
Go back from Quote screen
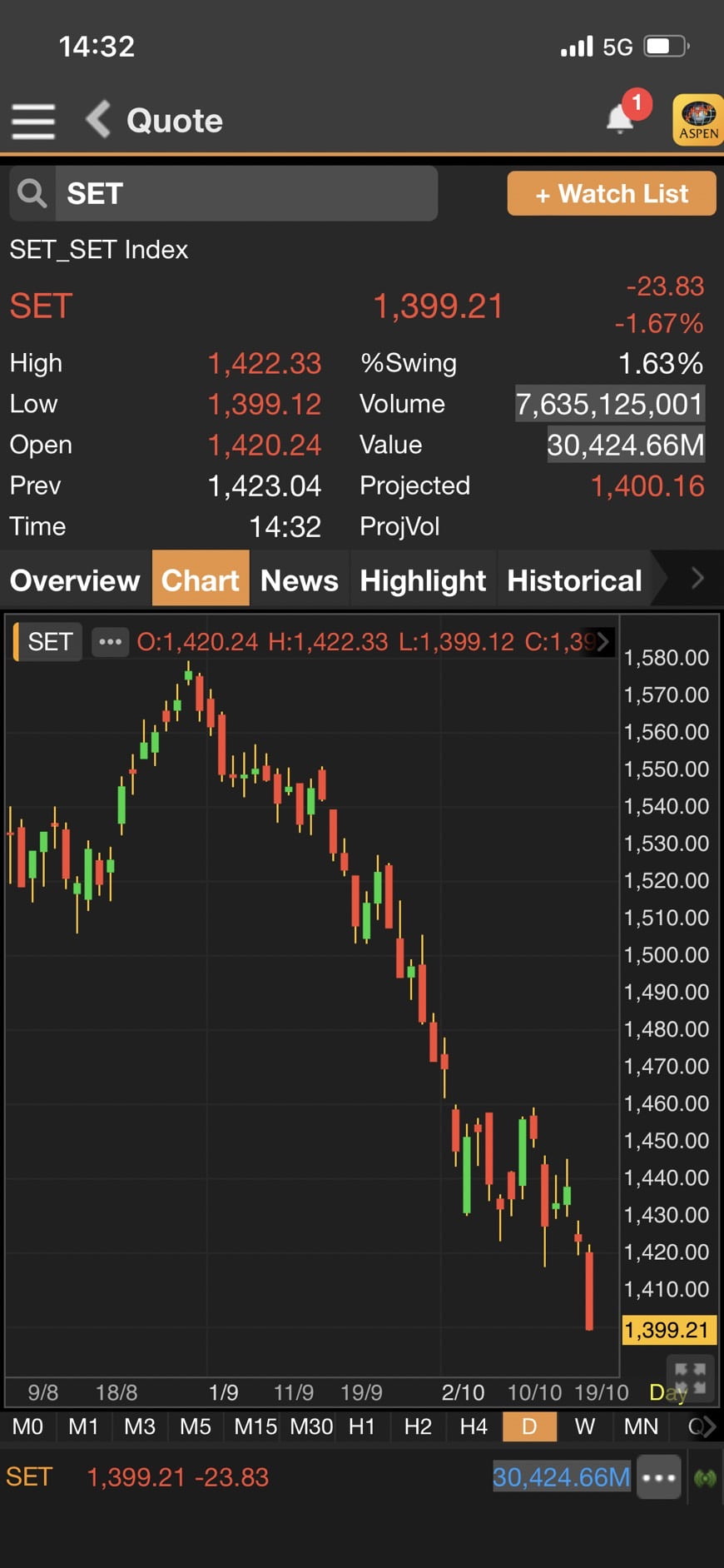click(99, 119)
